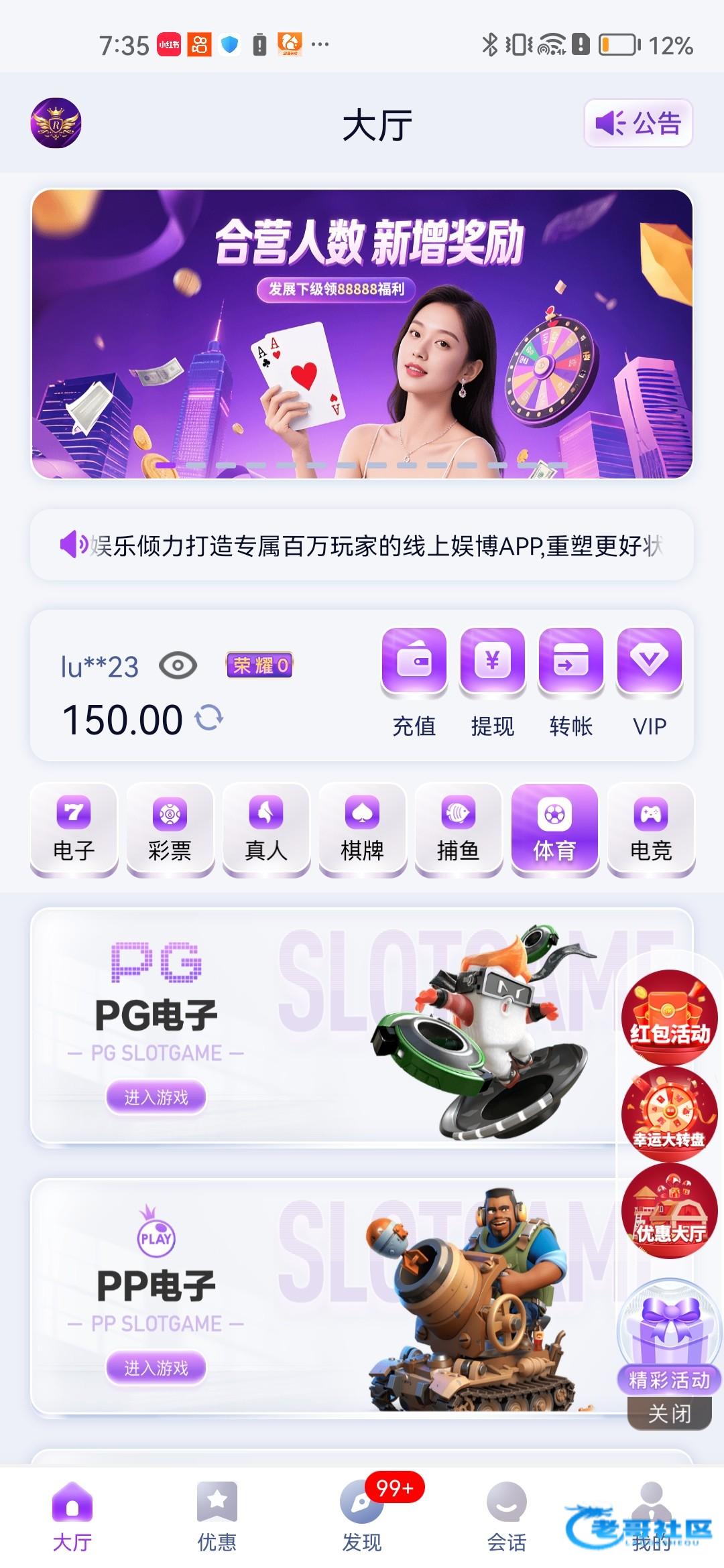Screen dimensions: 724x1568
Task: Select the 棋牌 card games category
Action: tap(362, 830)
